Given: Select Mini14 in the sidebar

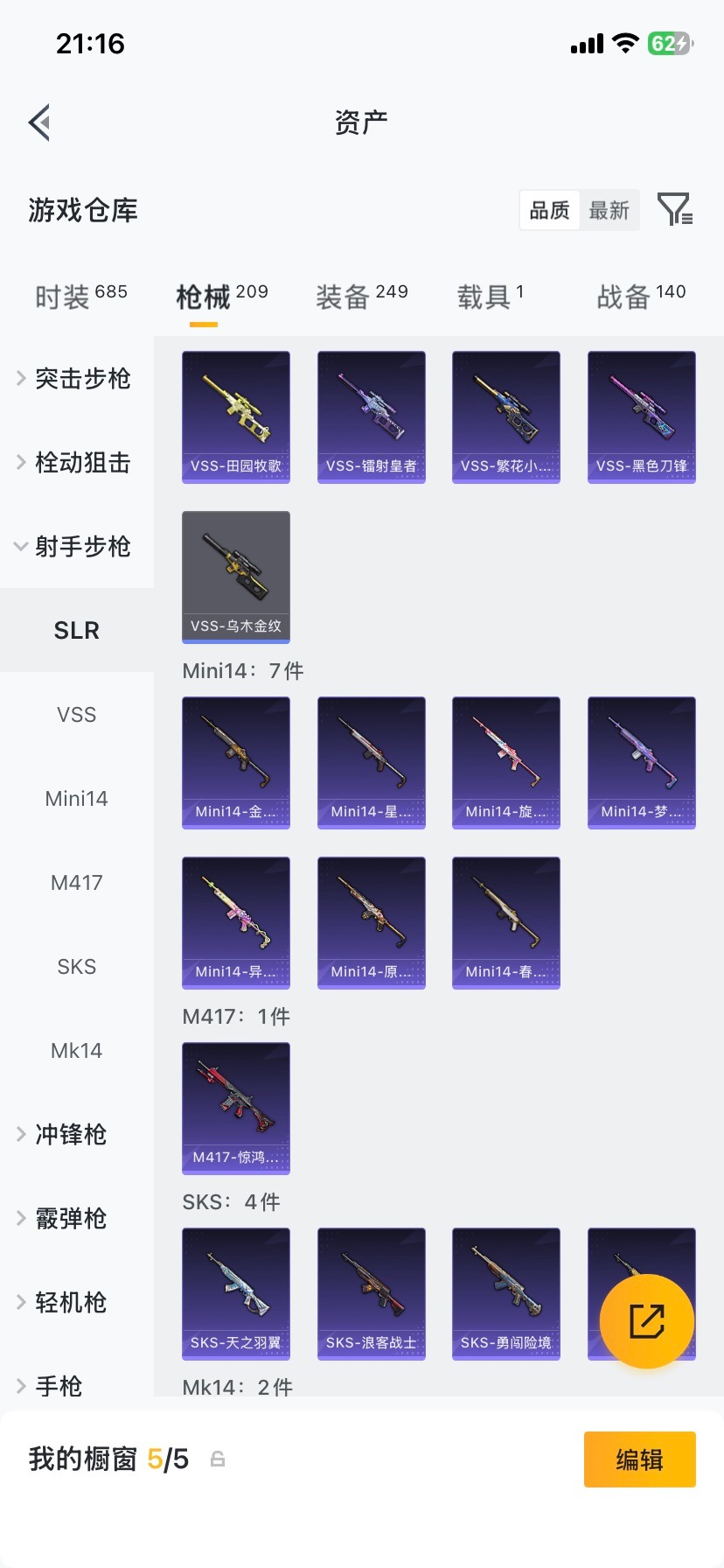Looking at the screenshot, I should click(x=77, y=798).
